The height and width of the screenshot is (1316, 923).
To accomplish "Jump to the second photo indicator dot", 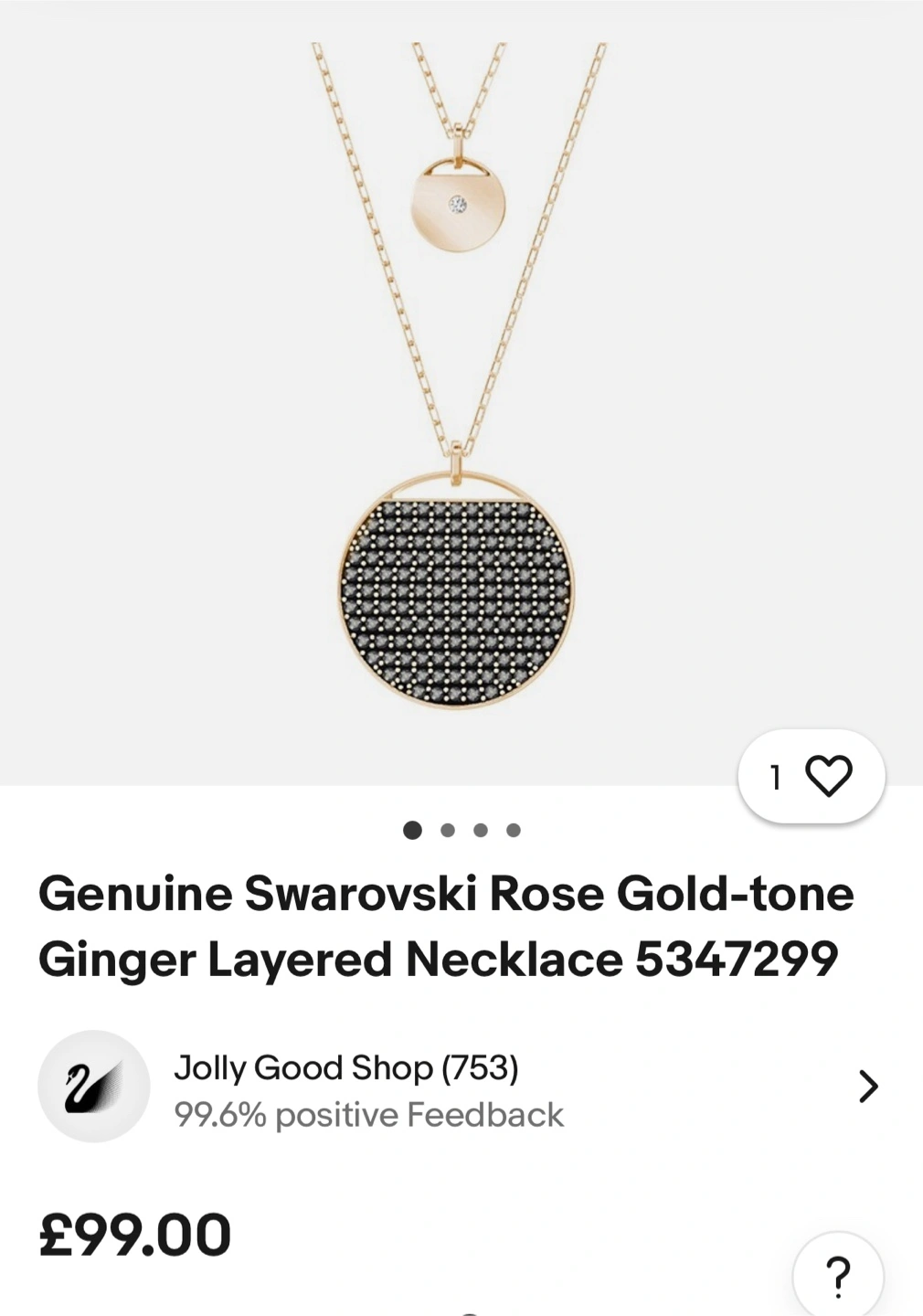I will 447,830.
